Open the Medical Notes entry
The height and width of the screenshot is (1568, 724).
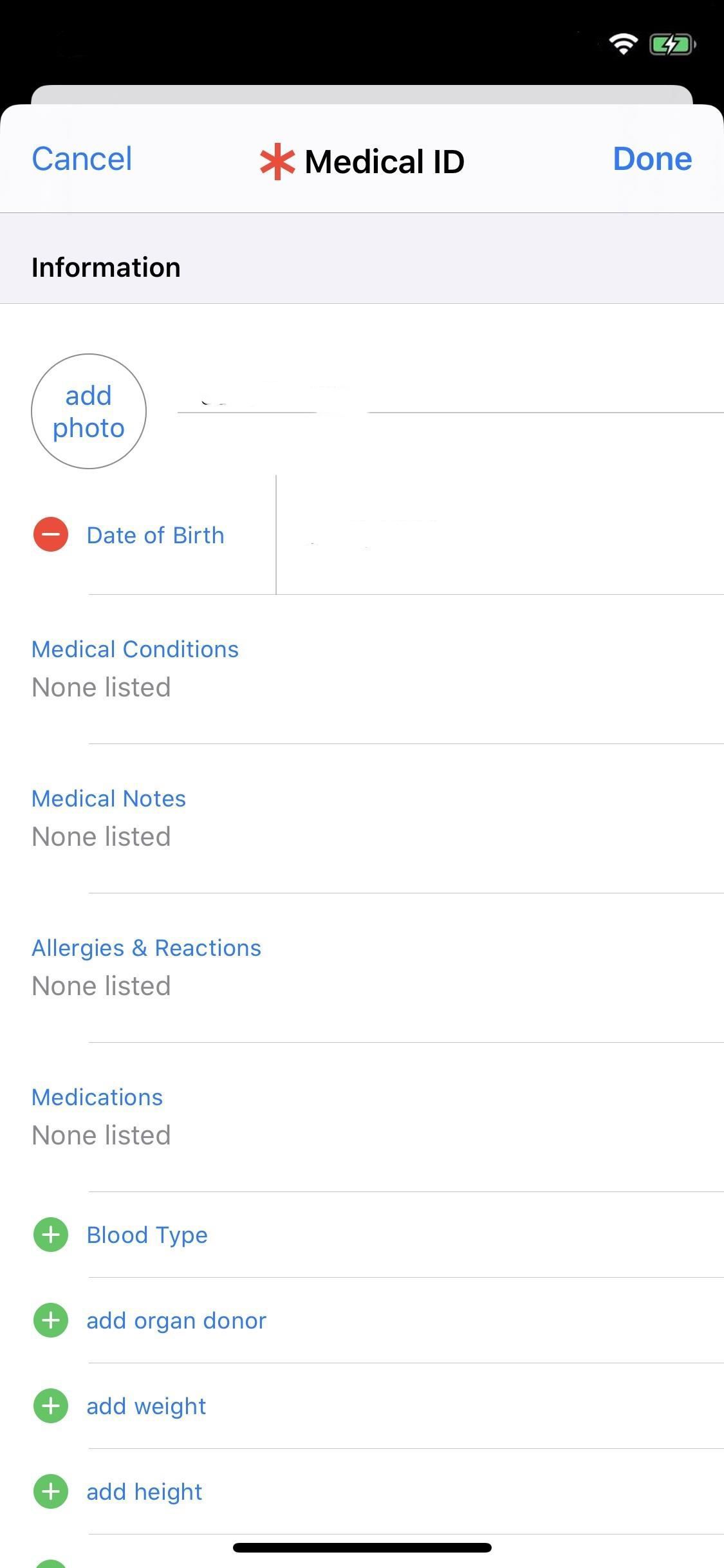click(x=108, y=798)
